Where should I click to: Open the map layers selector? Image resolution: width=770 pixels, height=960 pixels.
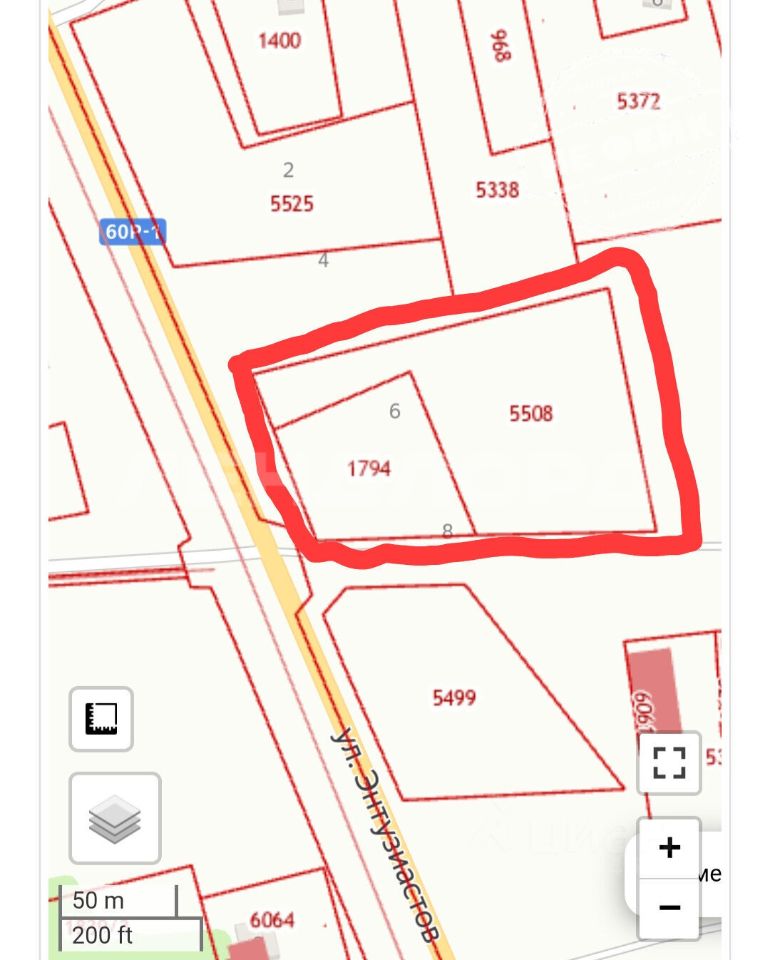tap(115, 819)
